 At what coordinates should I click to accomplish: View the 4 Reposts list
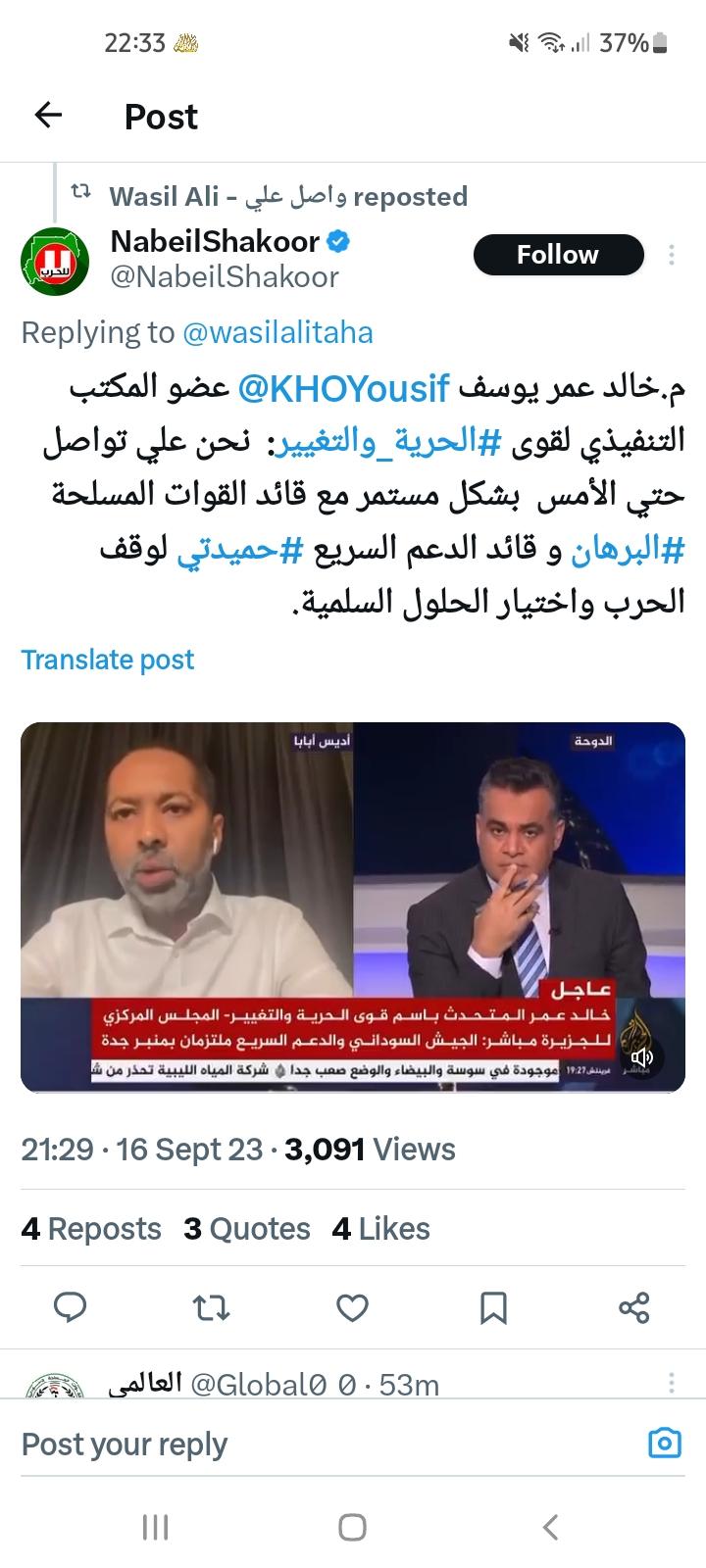tap(91, 1229)
